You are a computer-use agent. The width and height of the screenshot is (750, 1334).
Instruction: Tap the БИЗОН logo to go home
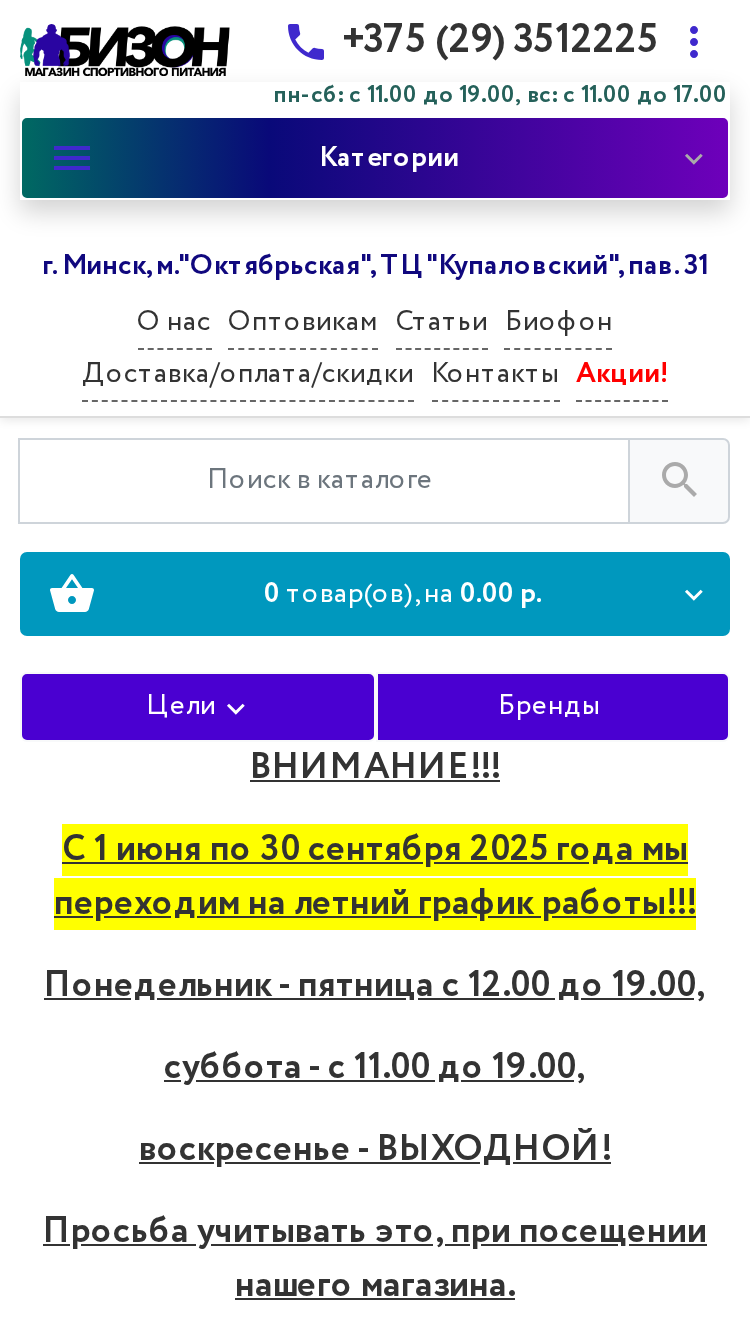point(125,50)
